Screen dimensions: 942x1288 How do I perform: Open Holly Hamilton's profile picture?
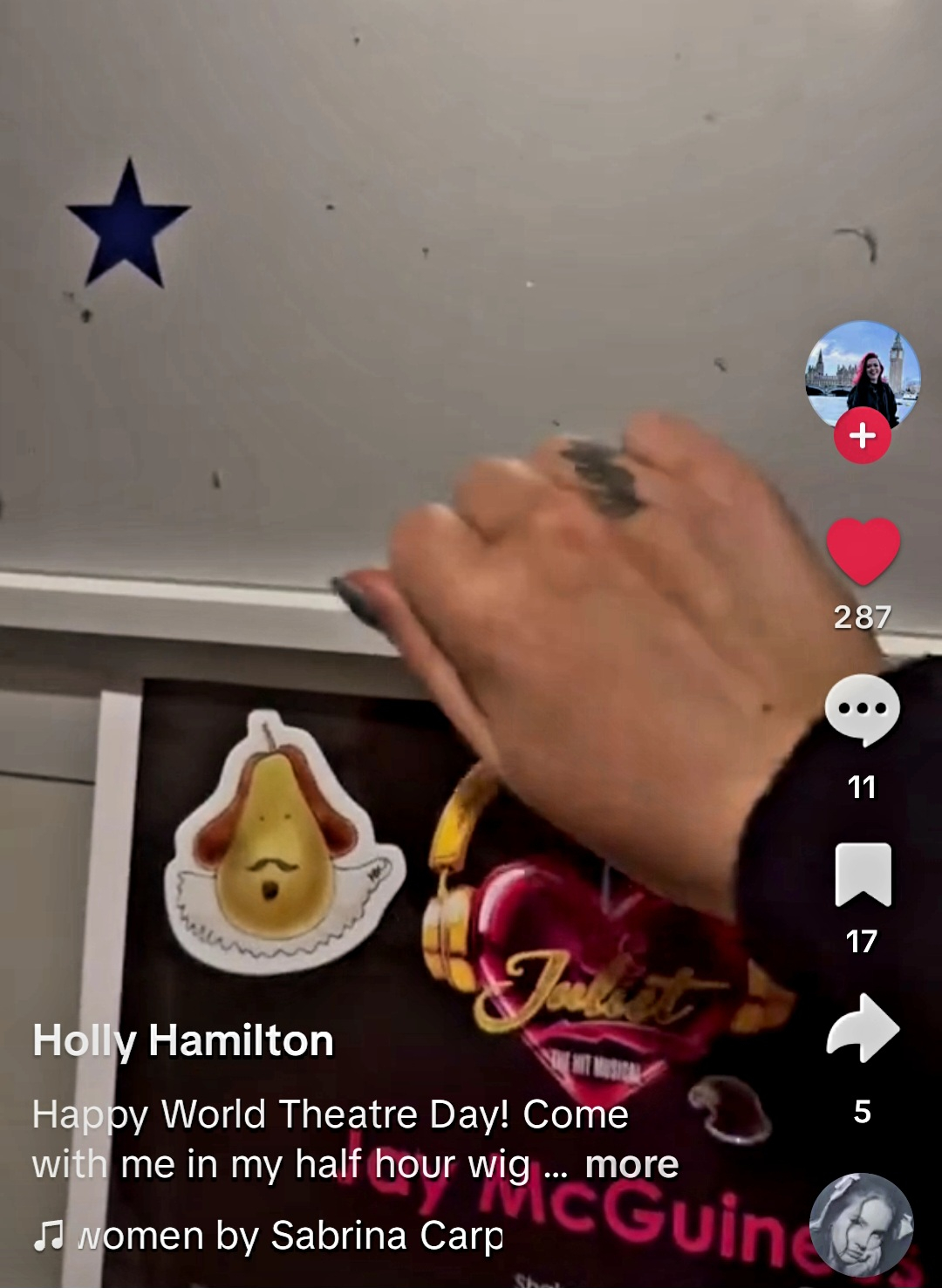(x=862, y=372)
